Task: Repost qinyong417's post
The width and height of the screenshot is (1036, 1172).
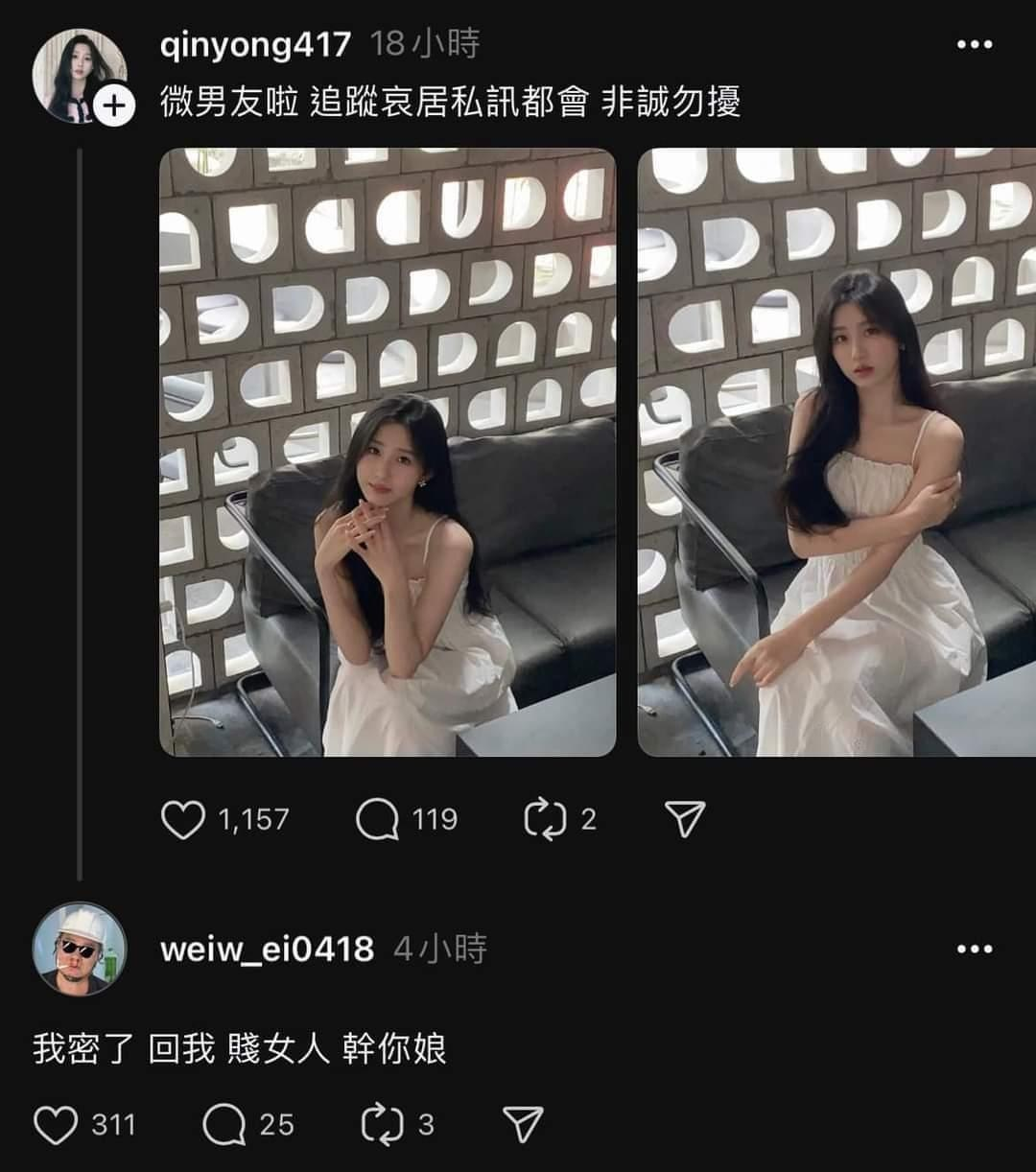Action: [545, 820]
